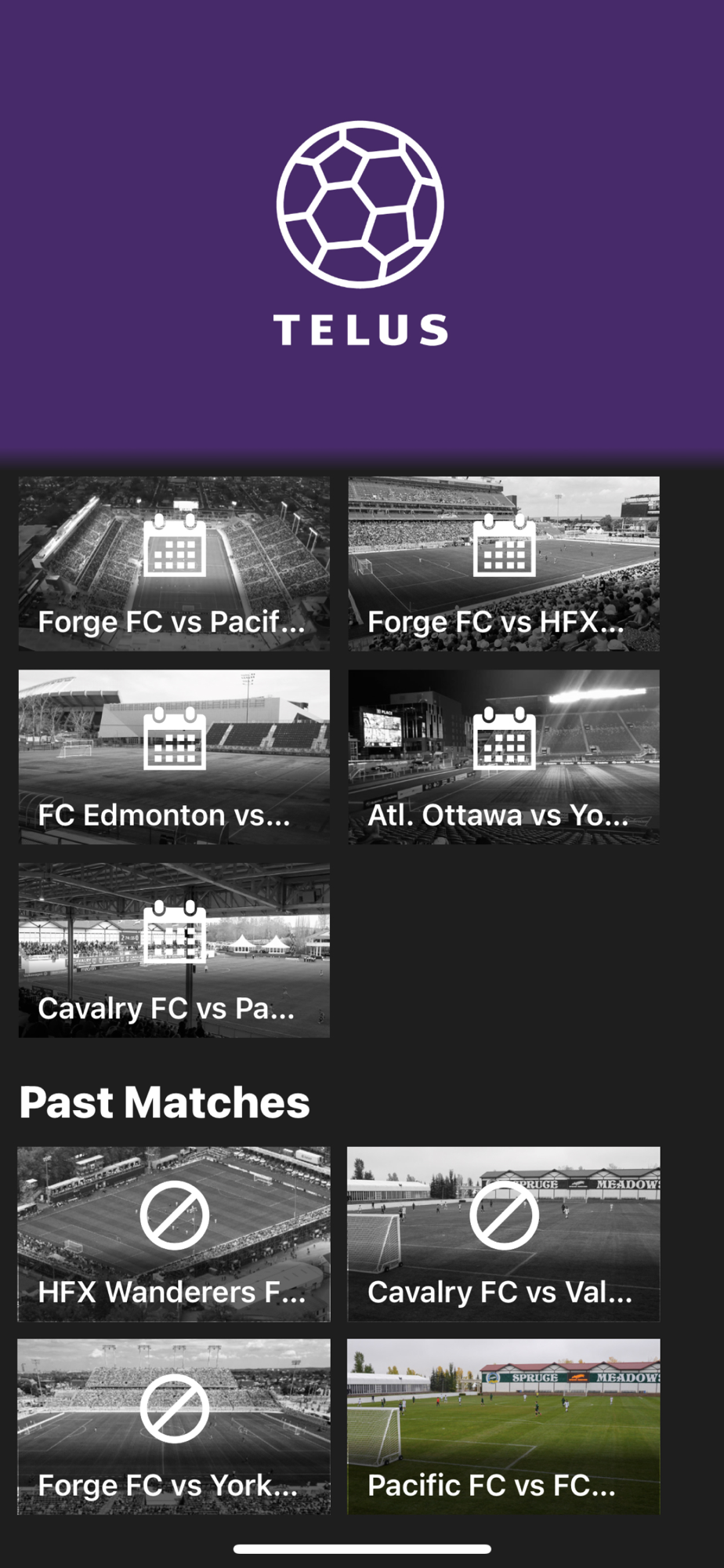Viewport: 724px width, 1568px height.
Task: Watch the Pacific FC vs FC... past match
Action: click(504, 1427)
